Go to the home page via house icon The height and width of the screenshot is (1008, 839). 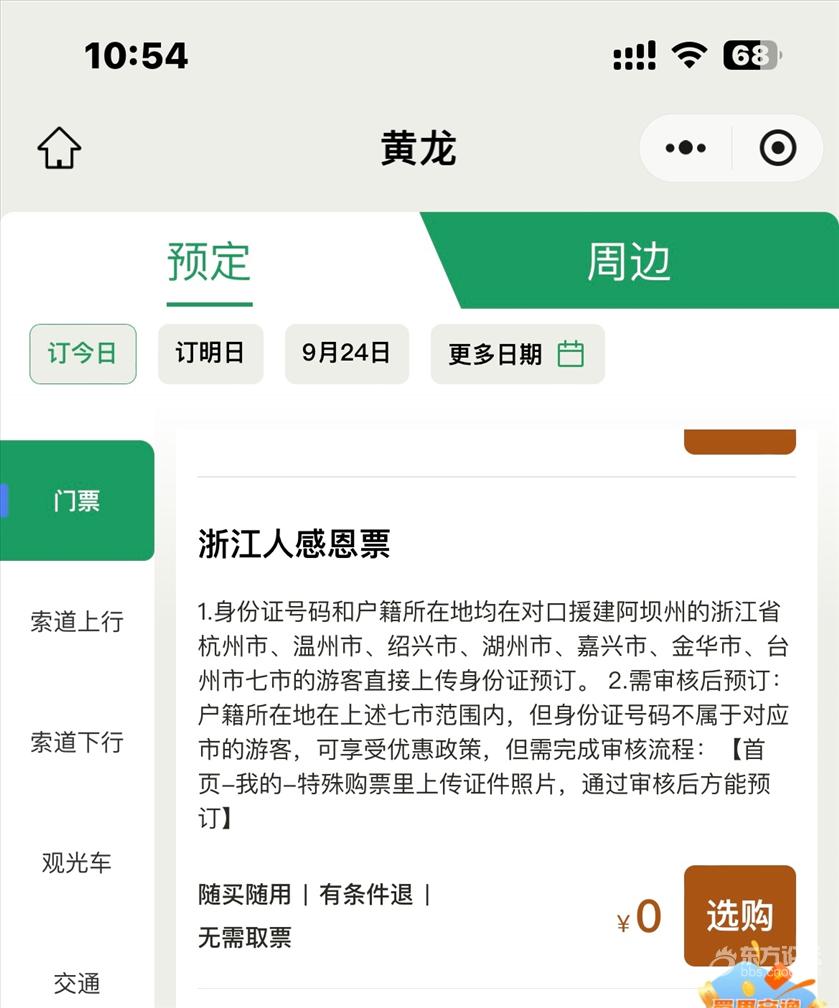pyautogui.click(x=59, y=148)
